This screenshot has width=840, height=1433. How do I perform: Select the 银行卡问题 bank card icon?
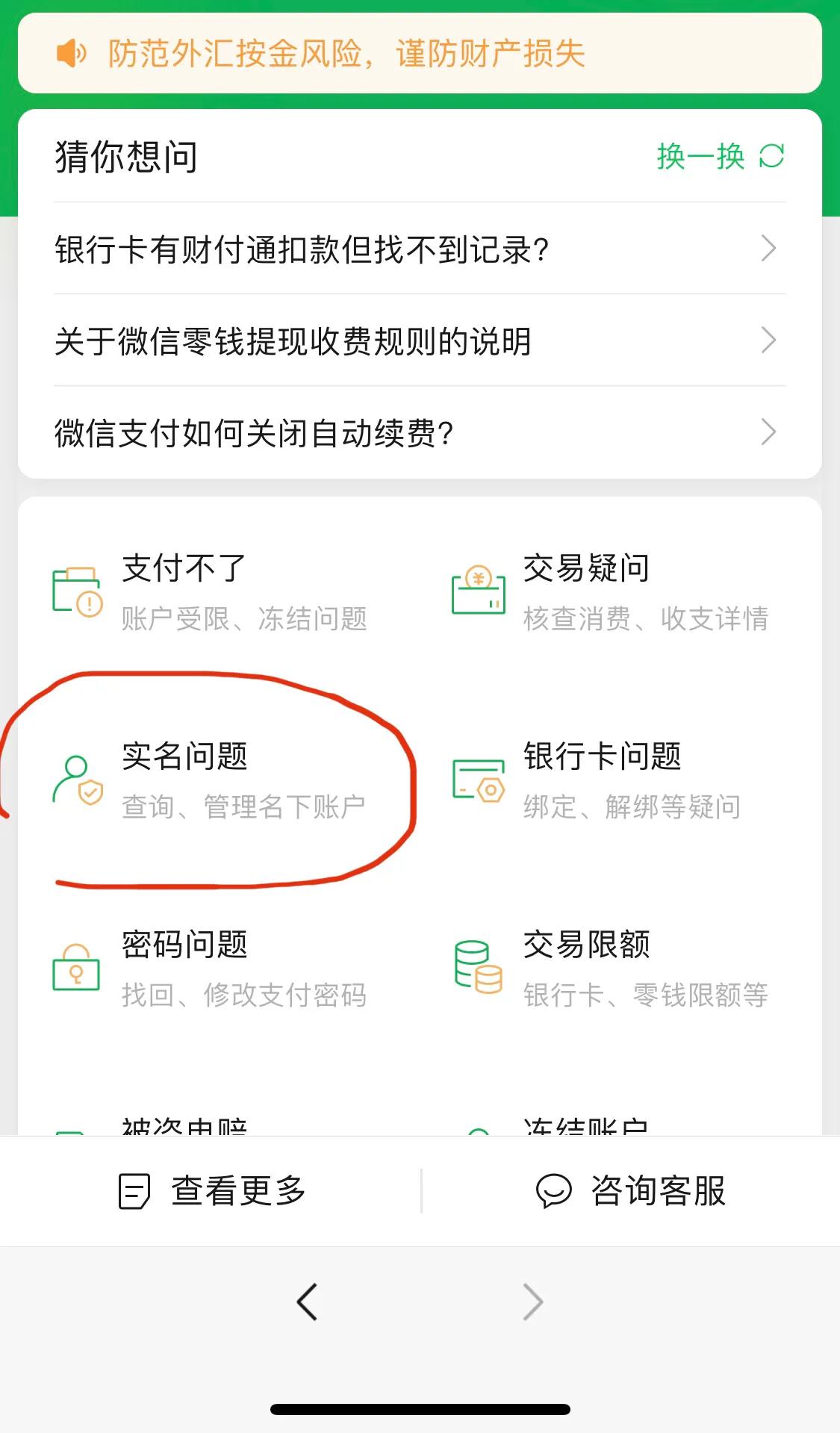pyautogui.click(x=480, y=780)
